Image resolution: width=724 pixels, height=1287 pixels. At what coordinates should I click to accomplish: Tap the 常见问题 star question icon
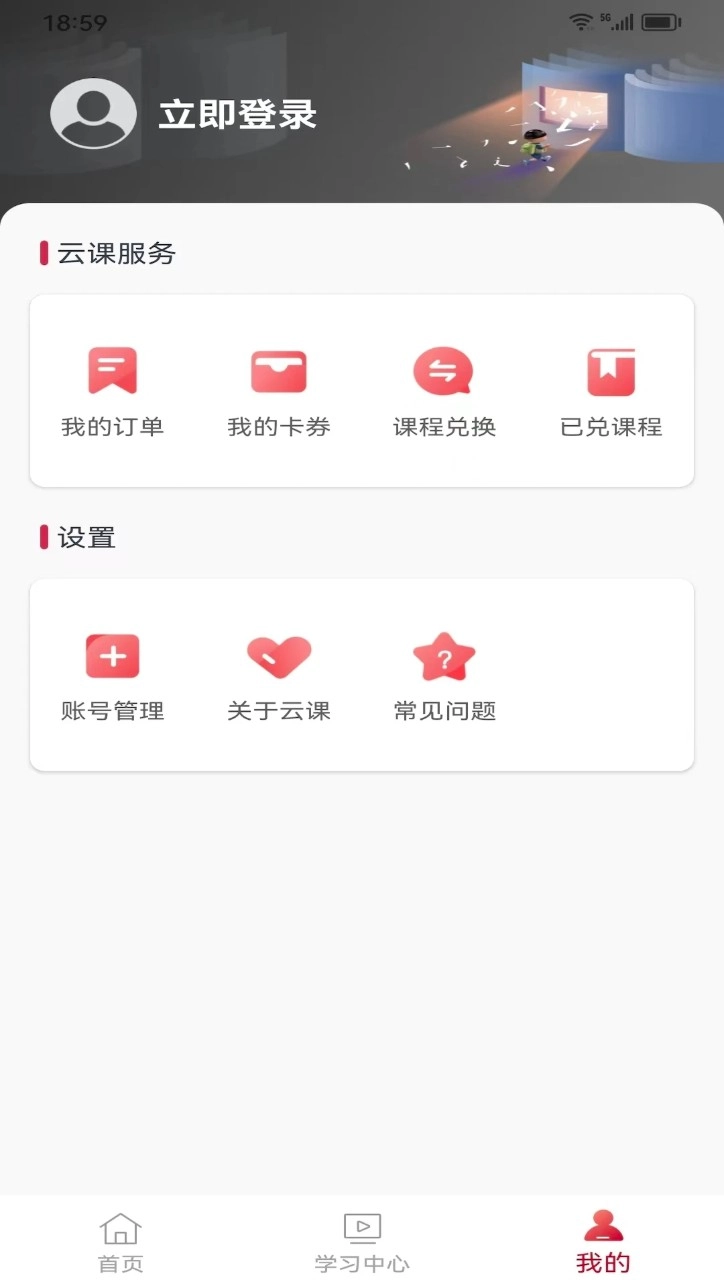point(443,656)
